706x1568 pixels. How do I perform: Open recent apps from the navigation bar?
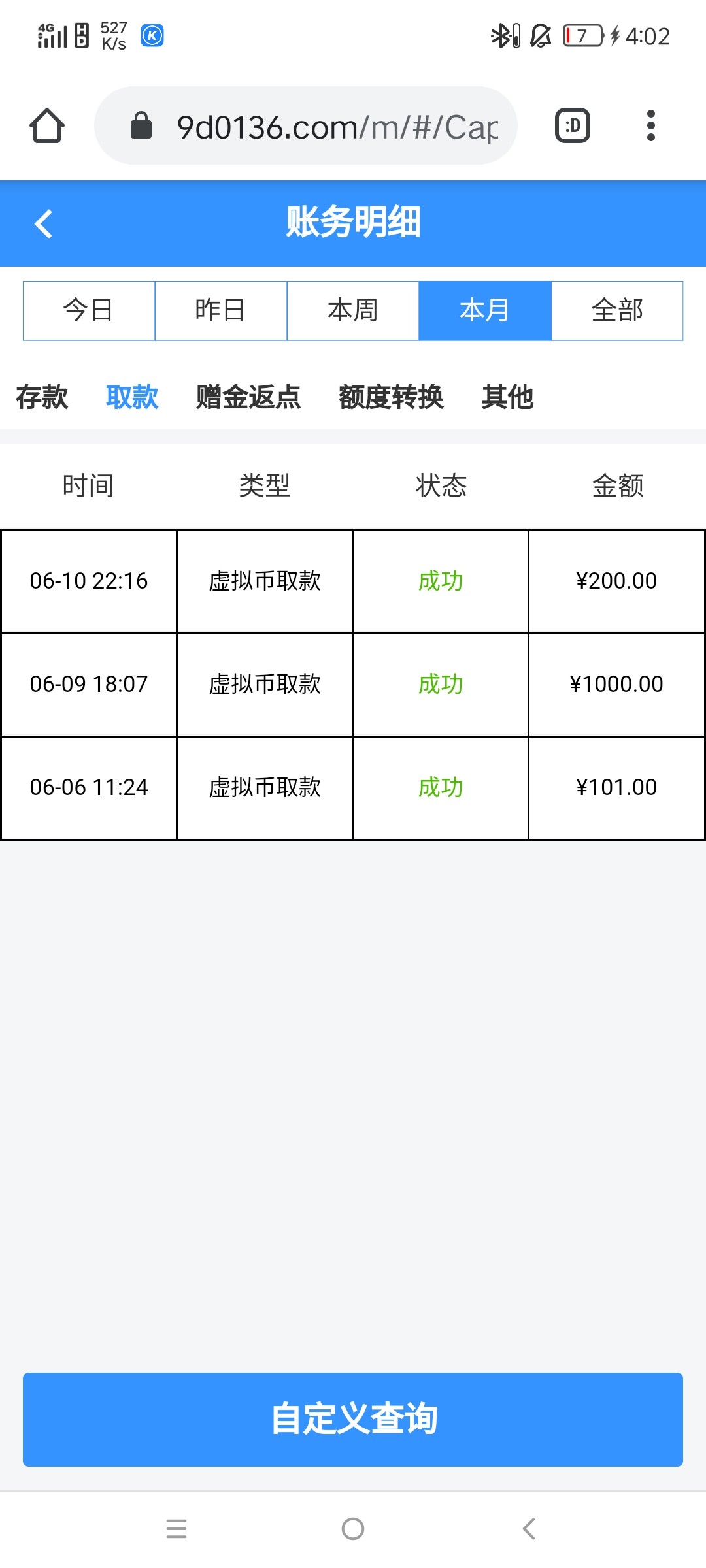pos(176,1529)
